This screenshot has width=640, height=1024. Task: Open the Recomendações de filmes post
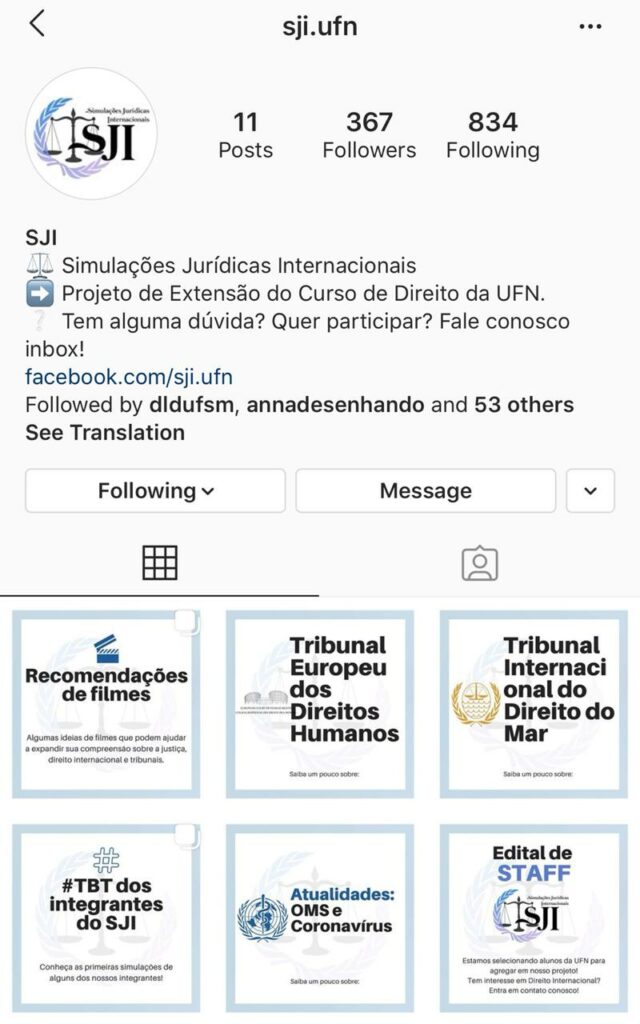point(106,704)
